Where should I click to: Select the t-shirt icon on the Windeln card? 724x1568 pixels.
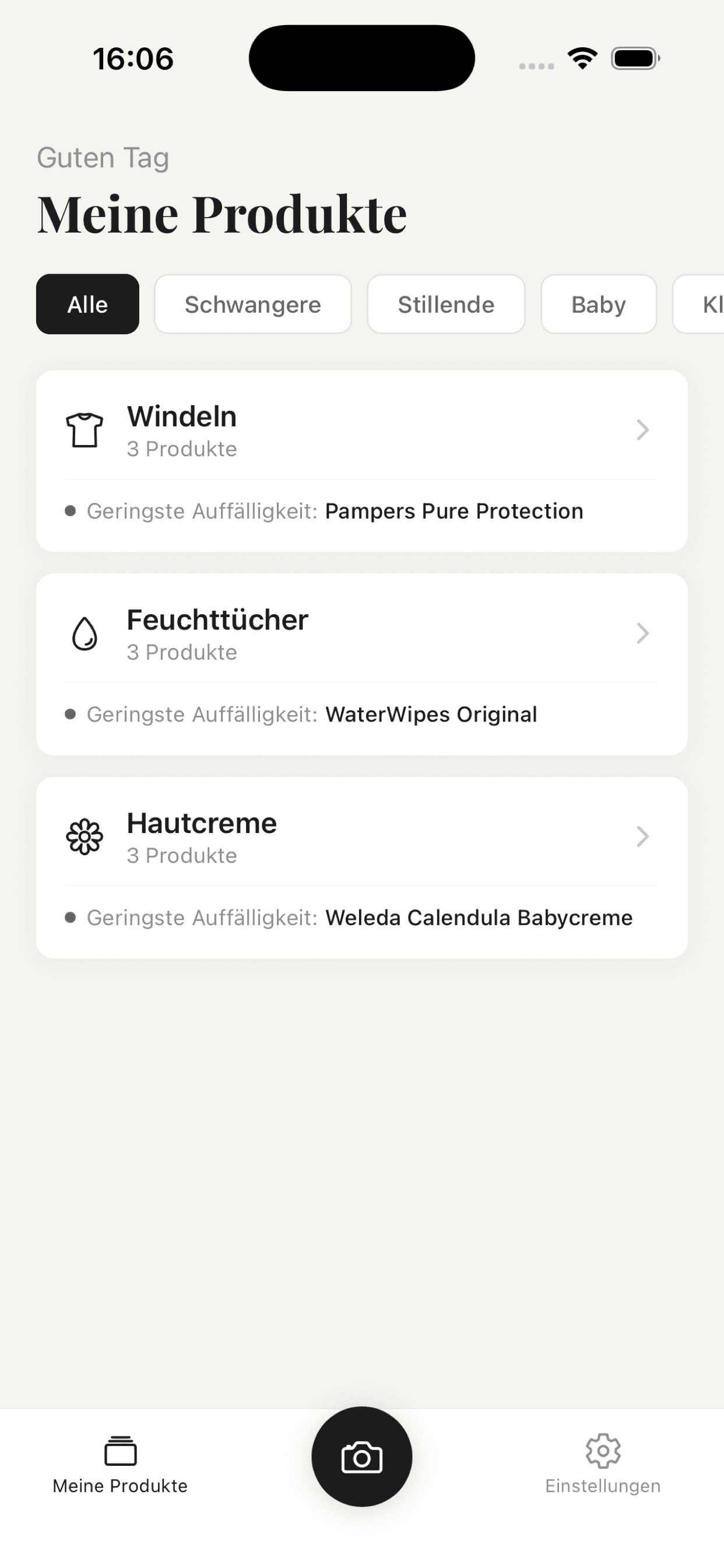pos(85,430)
